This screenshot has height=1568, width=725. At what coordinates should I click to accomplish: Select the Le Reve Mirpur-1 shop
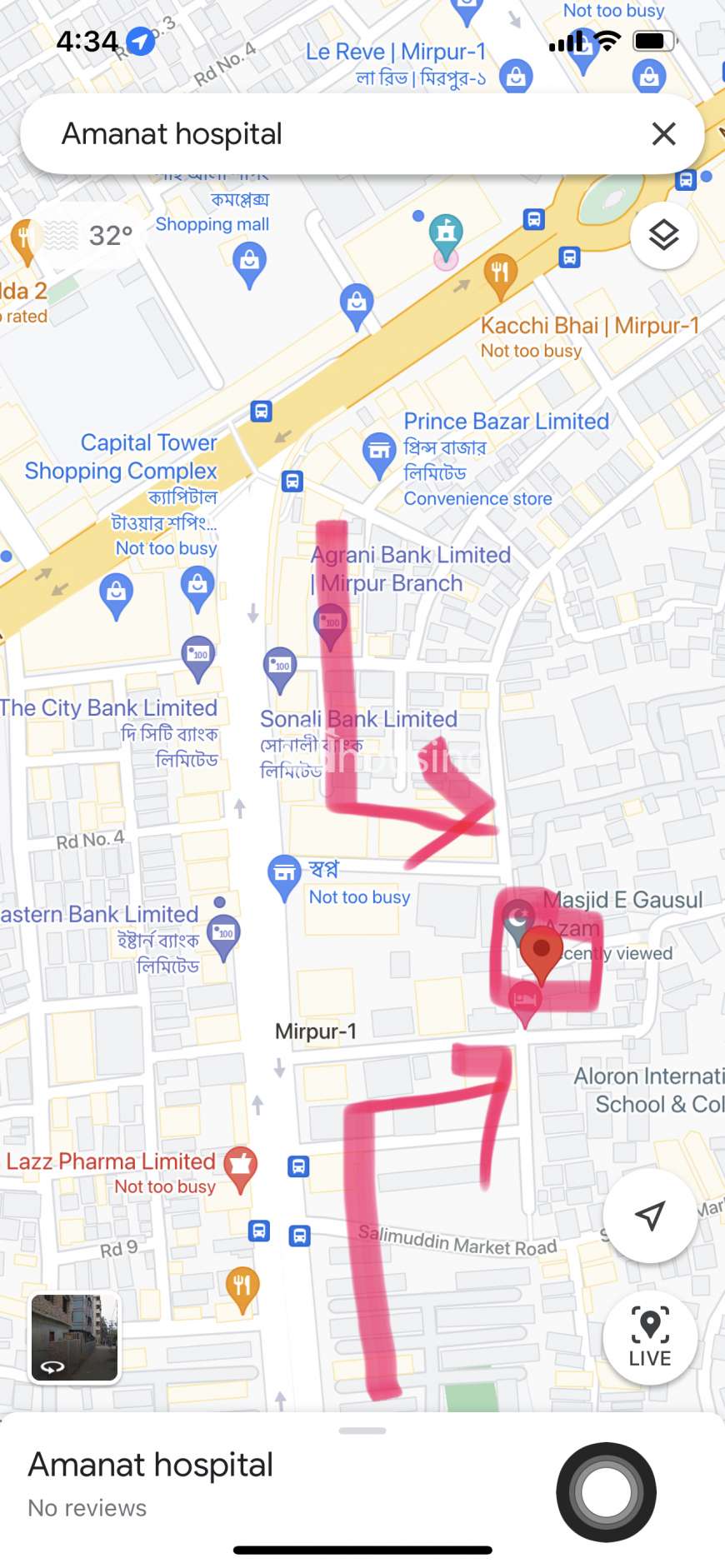tap(517, 77)
